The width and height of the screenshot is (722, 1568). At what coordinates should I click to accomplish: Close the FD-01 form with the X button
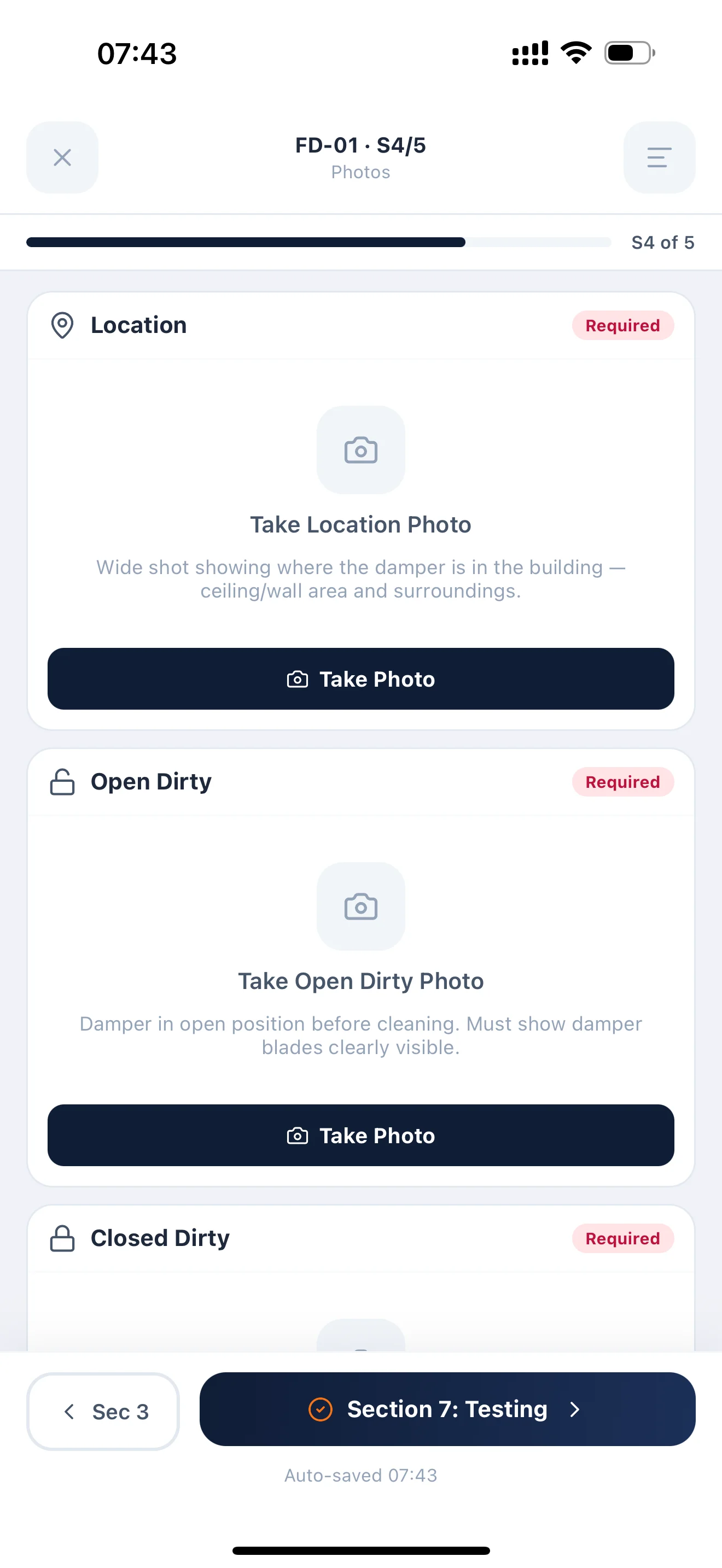62,157
